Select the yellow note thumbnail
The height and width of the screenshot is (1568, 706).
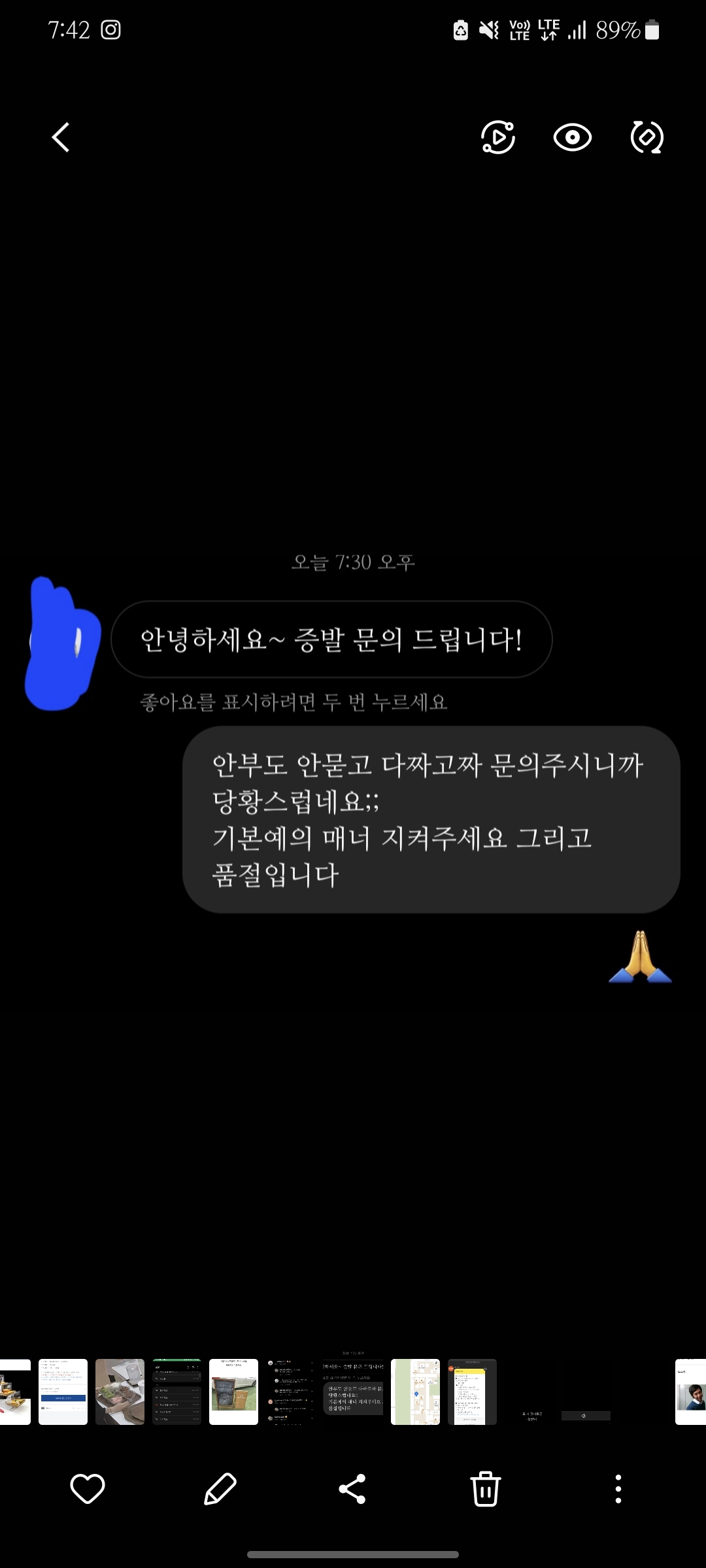click(x=472, y=1392)
